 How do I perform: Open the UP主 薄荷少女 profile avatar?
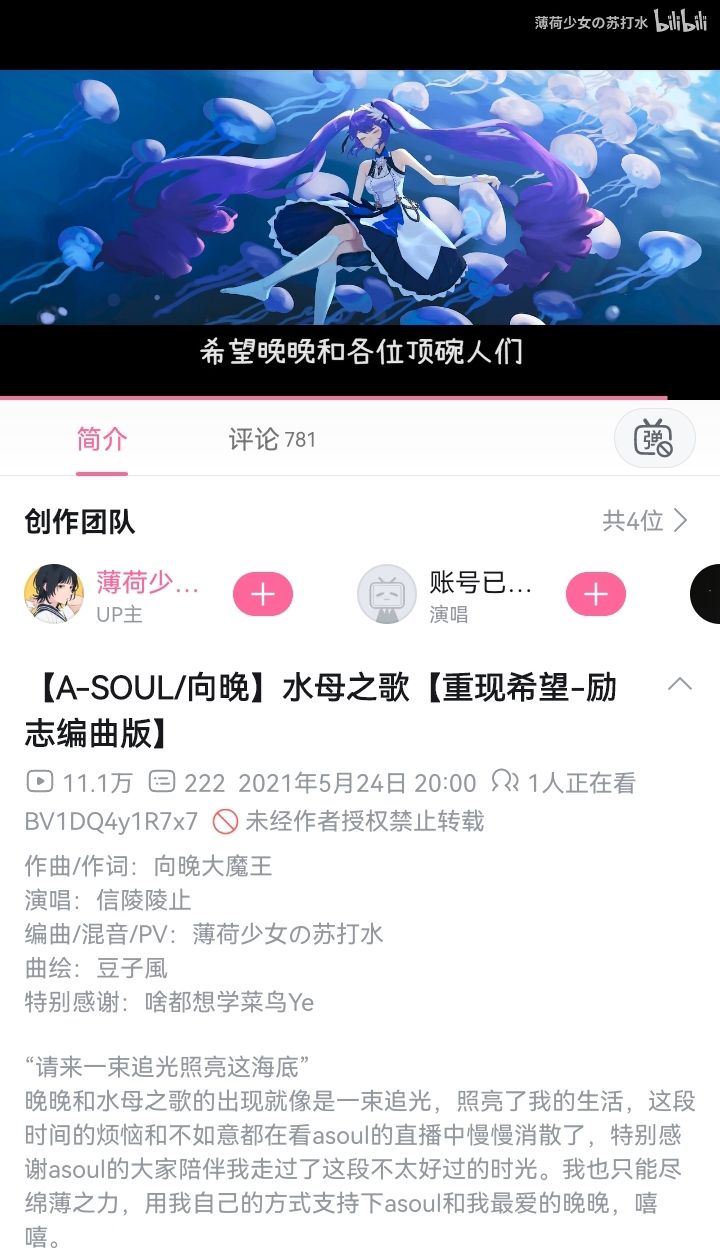tap(54, 594)
